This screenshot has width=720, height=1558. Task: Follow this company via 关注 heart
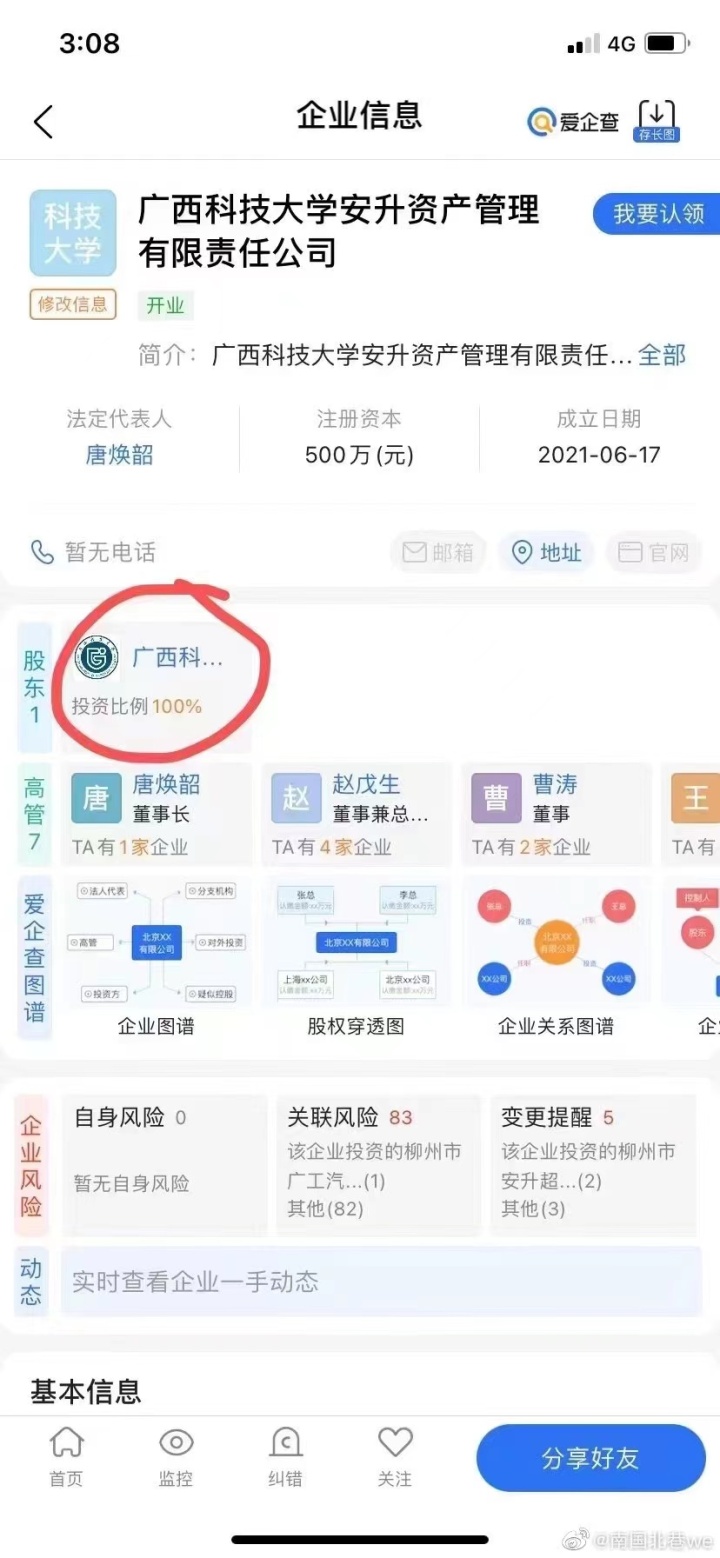tap(395, 1457)
